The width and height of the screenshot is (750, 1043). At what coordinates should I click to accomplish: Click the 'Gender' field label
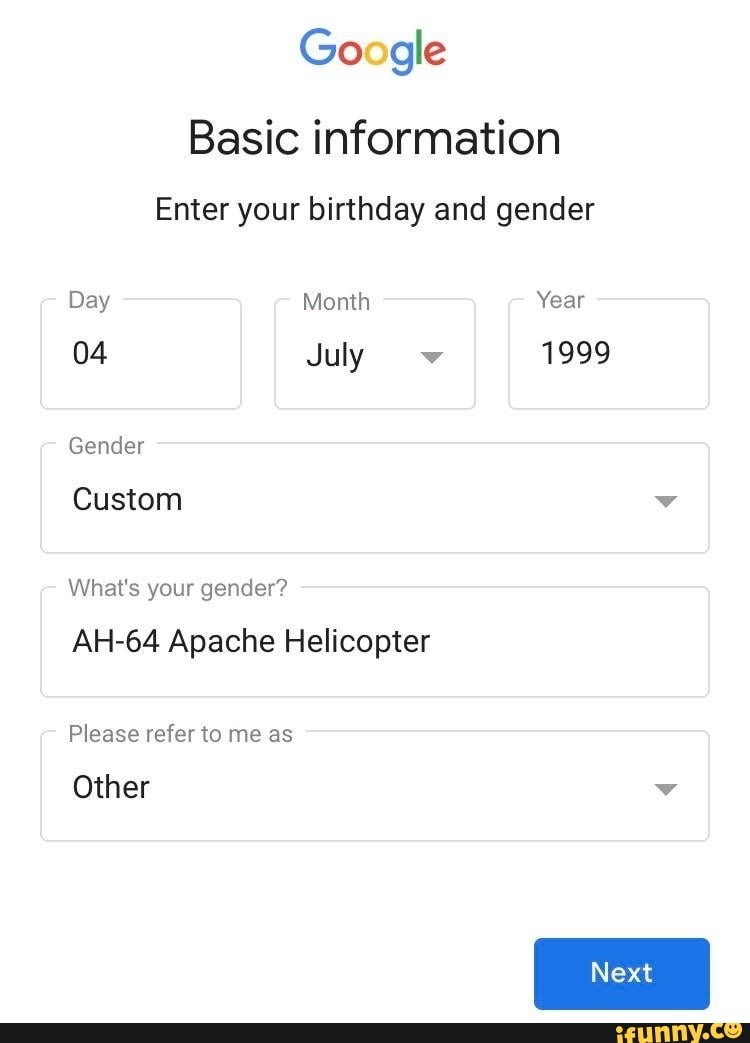click(106, 446)
